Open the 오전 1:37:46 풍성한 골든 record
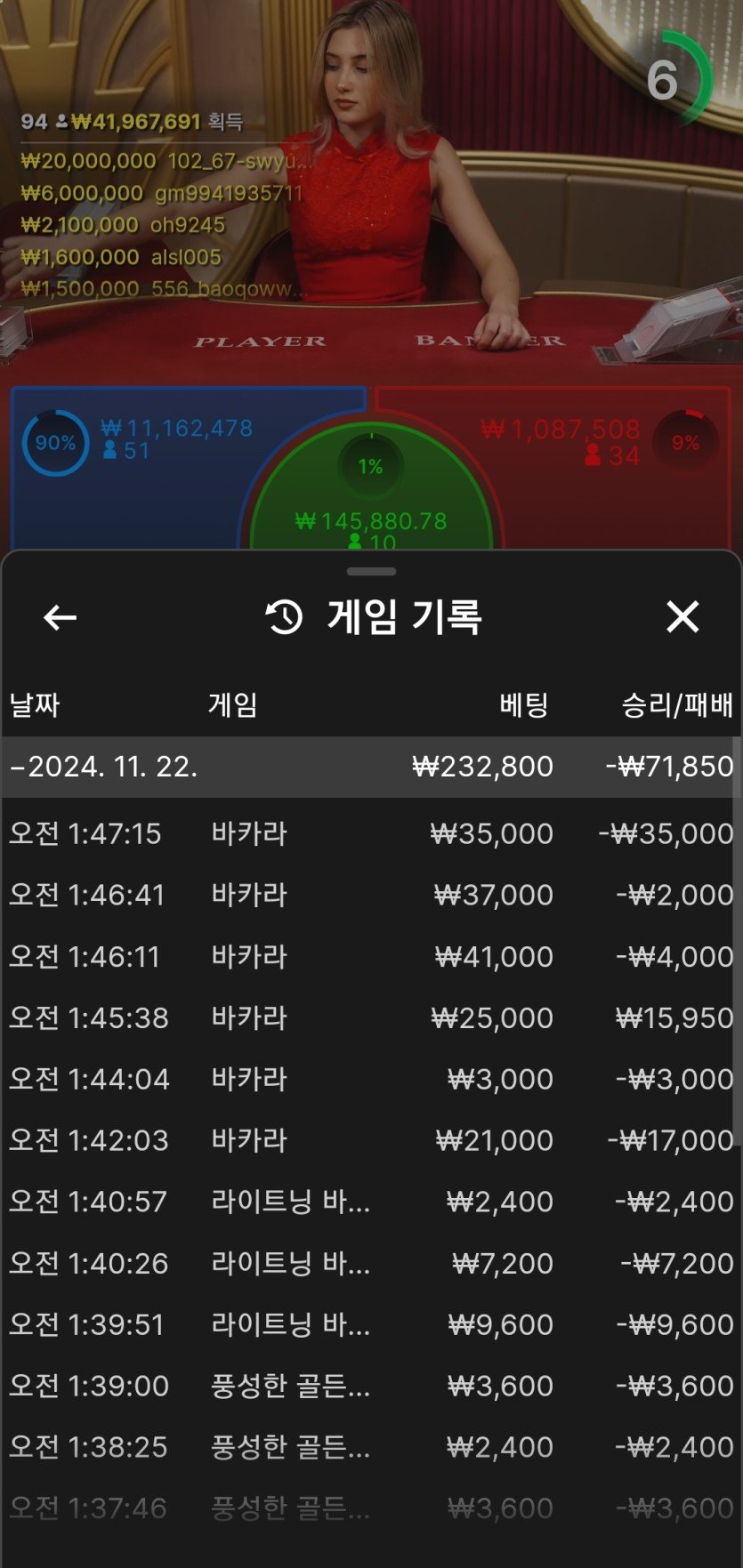743x1568 pixels. click(370, 1508)
